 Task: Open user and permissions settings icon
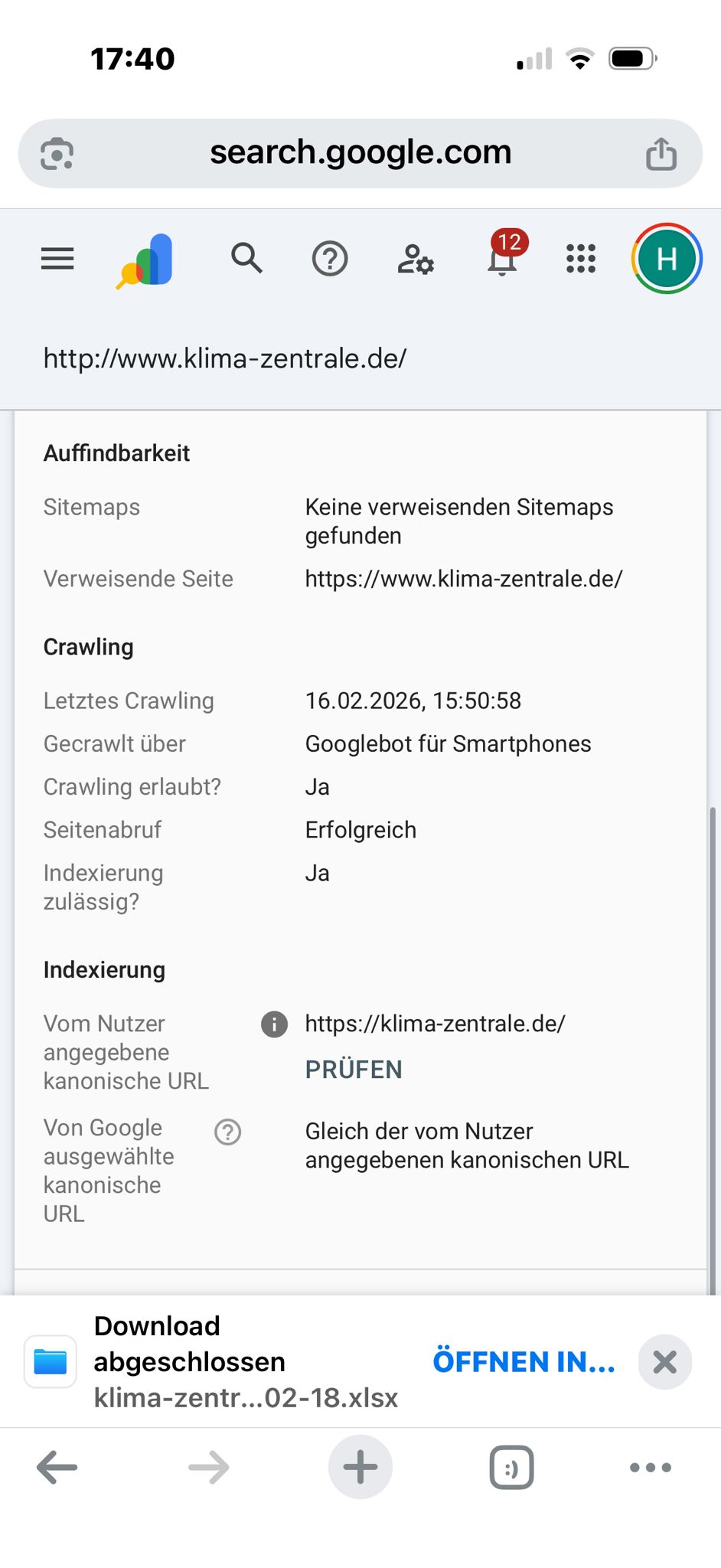click(x=416, y=259)
